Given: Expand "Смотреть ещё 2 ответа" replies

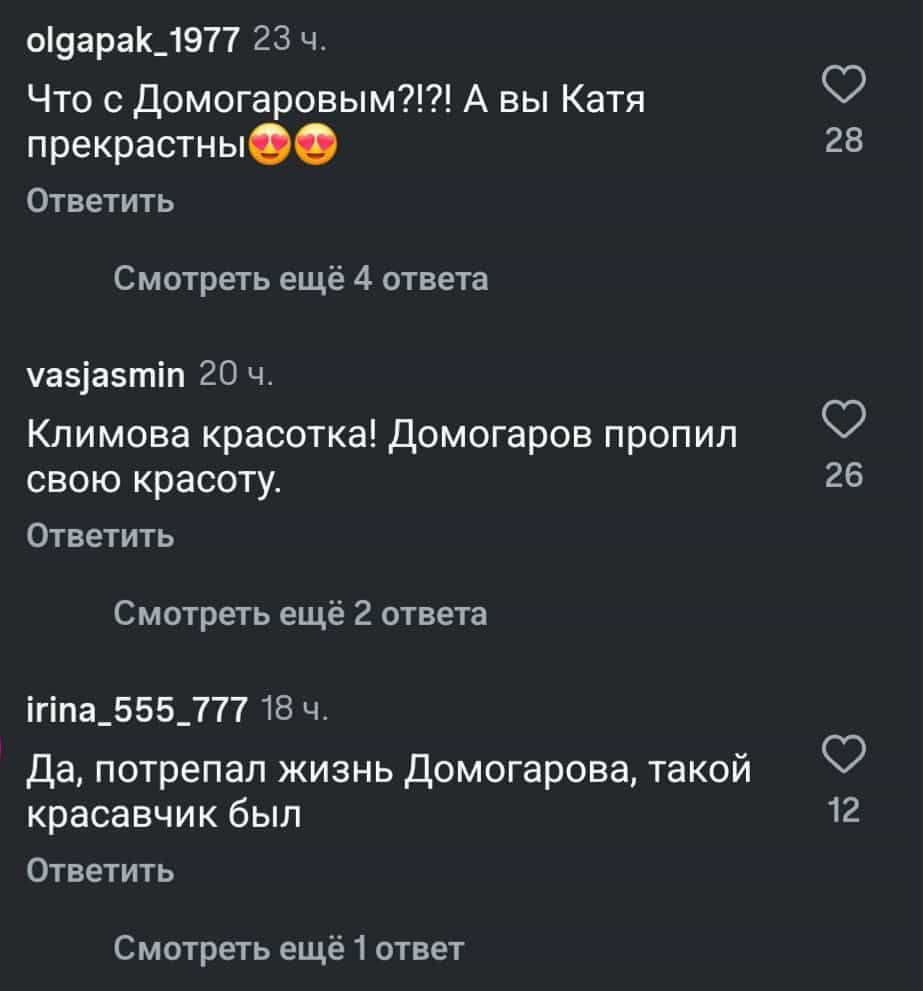Looking at the screenshot, I should [x=301, y=613].
